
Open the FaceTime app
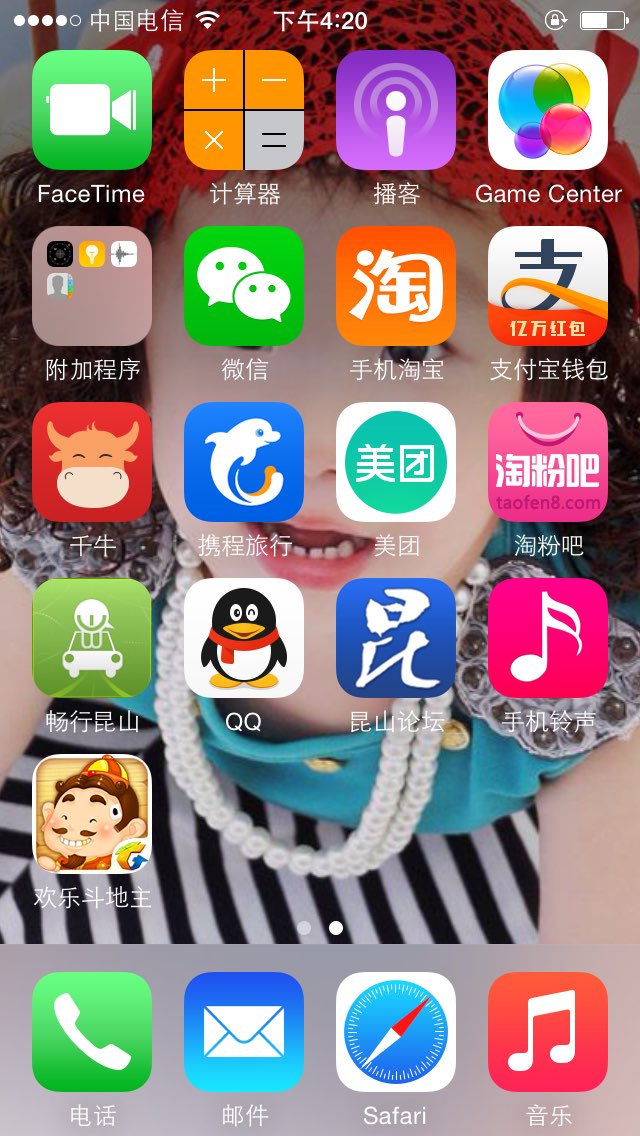(92, 110)
